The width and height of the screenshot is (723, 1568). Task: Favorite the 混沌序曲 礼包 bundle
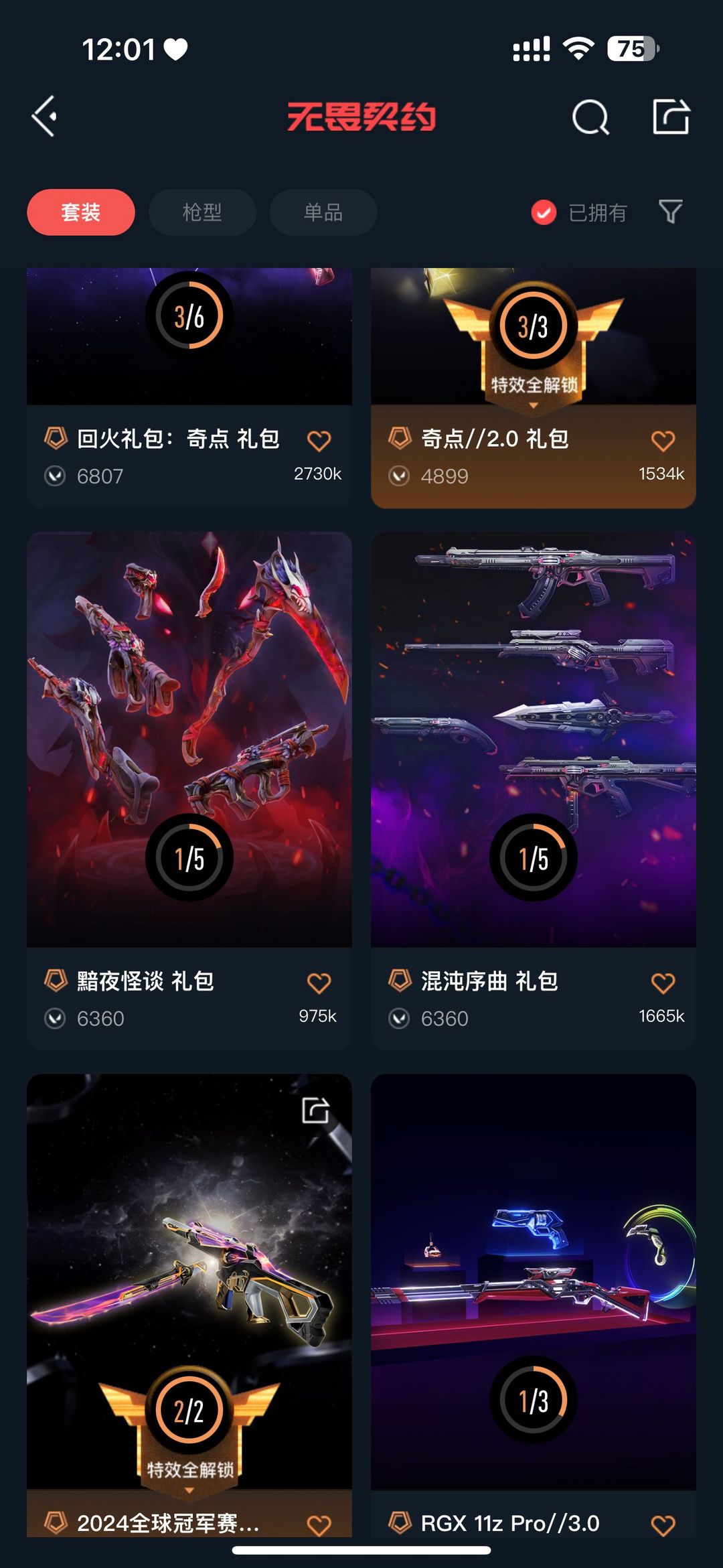click(663, 983)
